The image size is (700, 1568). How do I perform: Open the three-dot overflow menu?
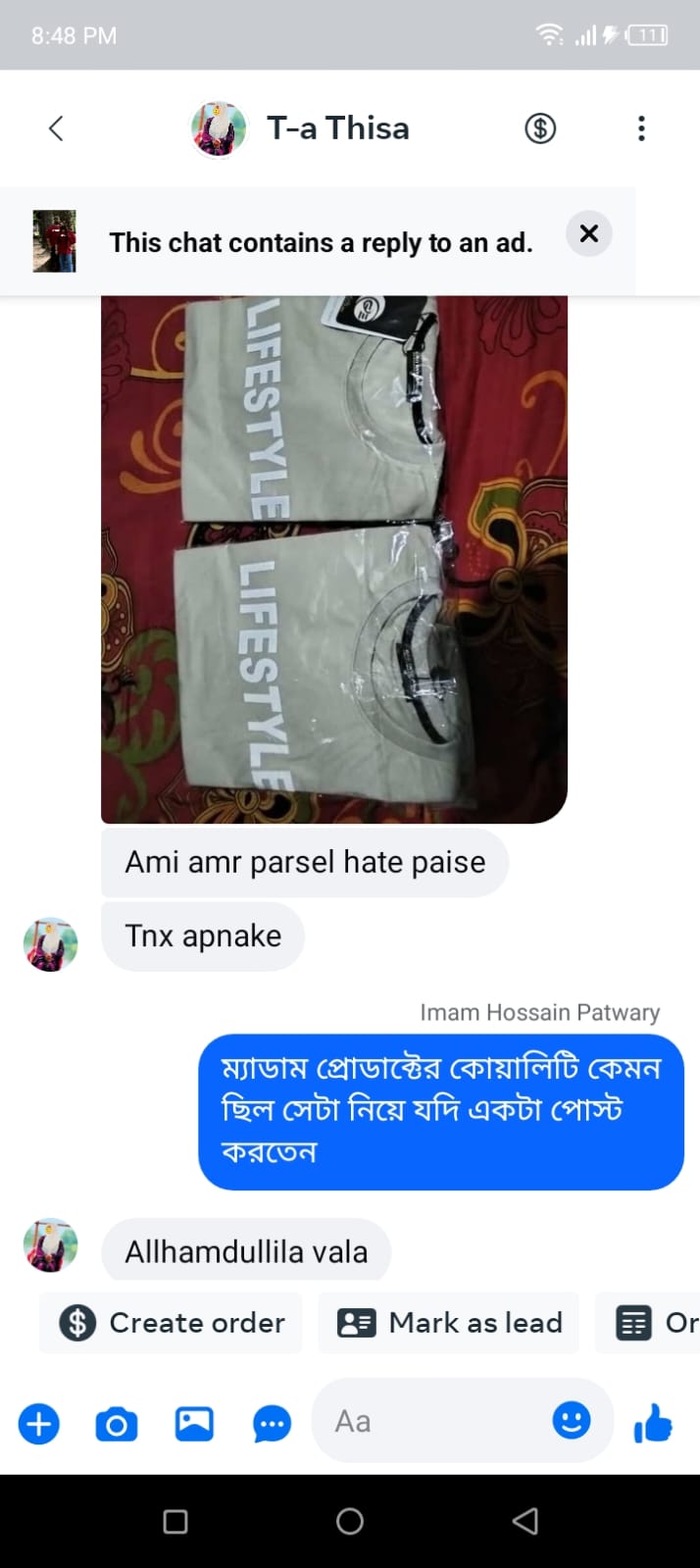(x=641, y=128)
